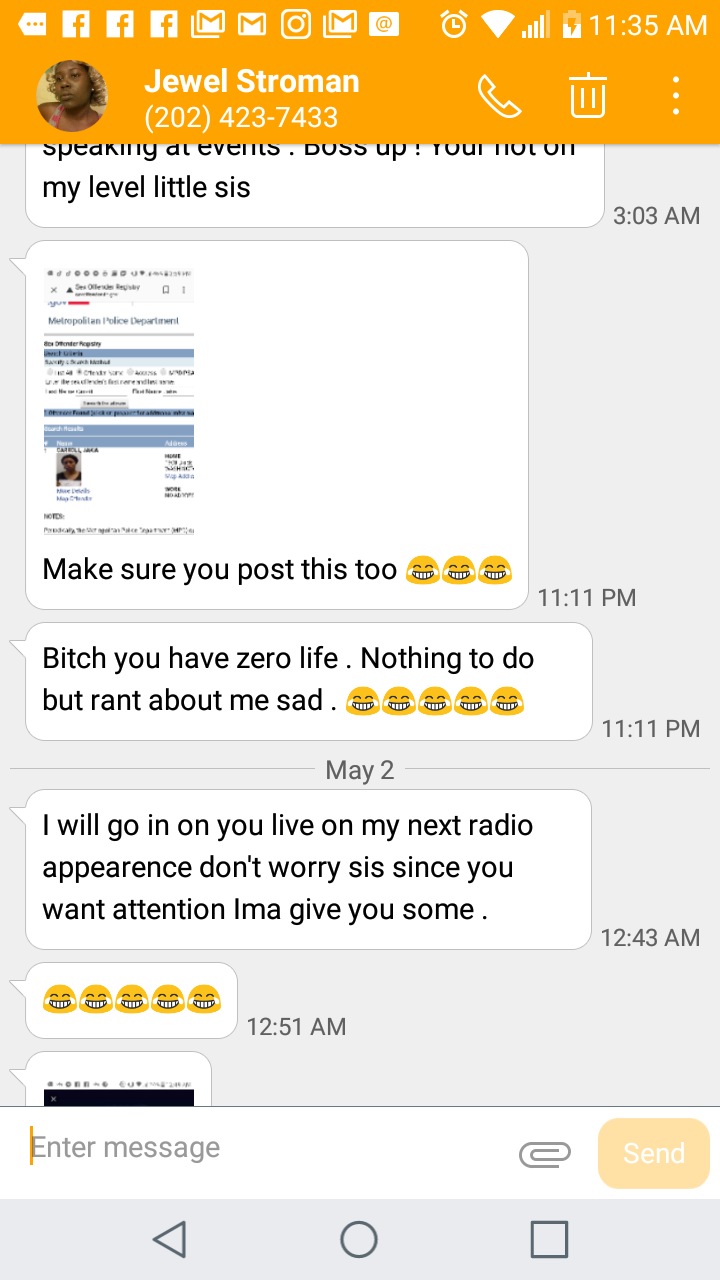This screenshot has width=720, height=1280.
Task: Open the overflow menu
Action: (676, 97)
